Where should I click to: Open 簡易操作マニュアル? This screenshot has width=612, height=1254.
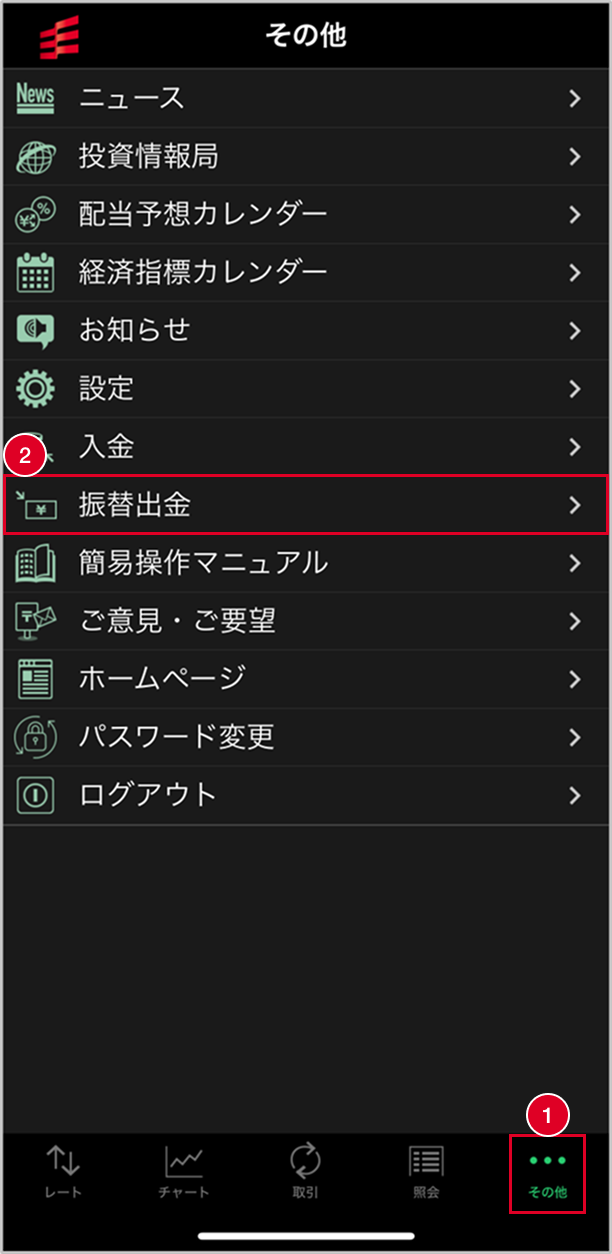(306, 563)
